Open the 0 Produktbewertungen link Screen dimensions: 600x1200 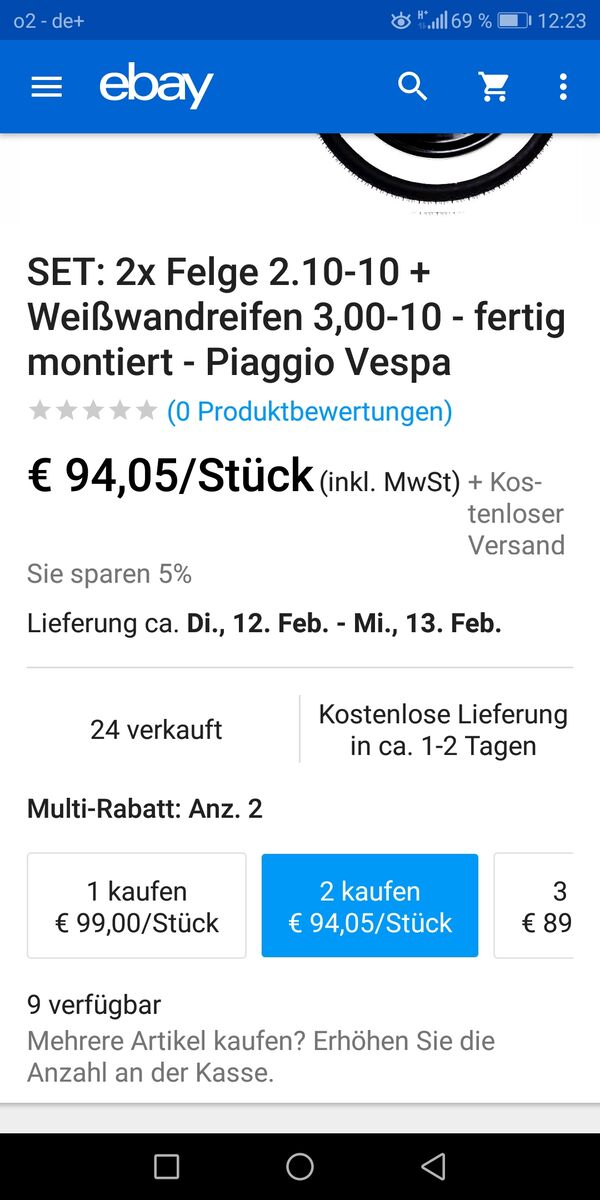click(309, 411)
